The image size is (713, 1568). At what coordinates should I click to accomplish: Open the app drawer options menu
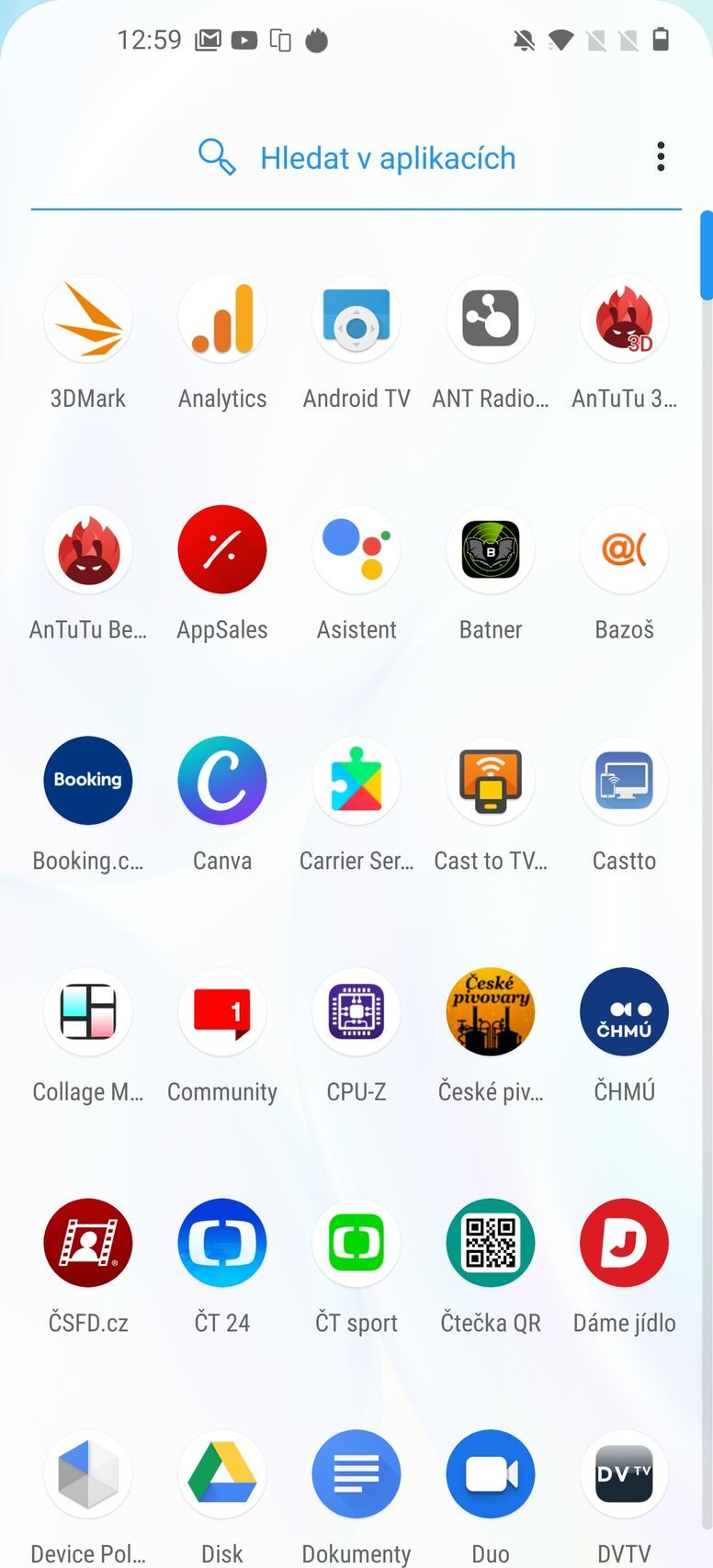coord(660,157)
